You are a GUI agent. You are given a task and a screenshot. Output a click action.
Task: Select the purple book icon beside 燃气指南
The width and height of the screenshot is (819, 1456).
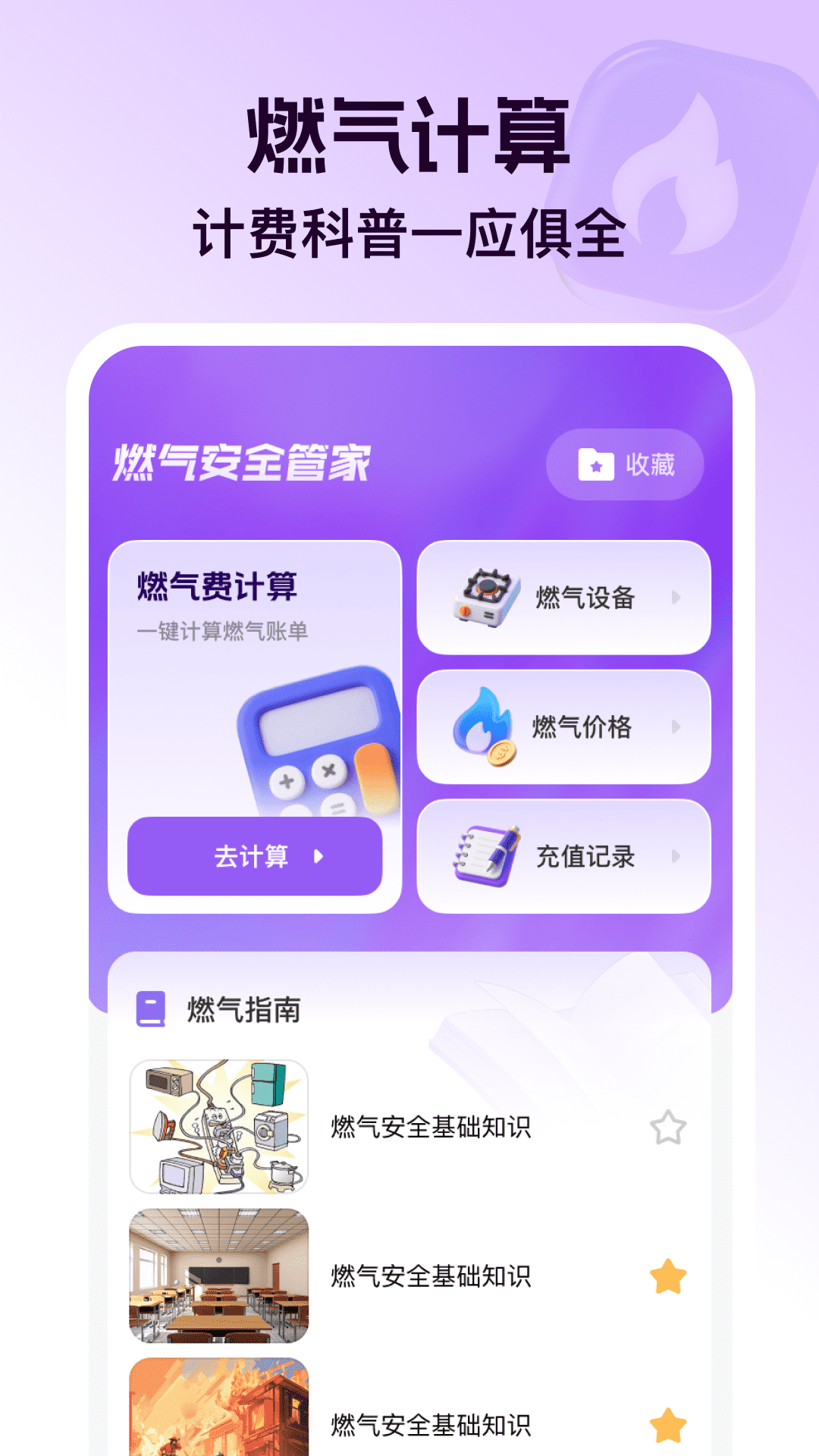(x=151, y=1009)
